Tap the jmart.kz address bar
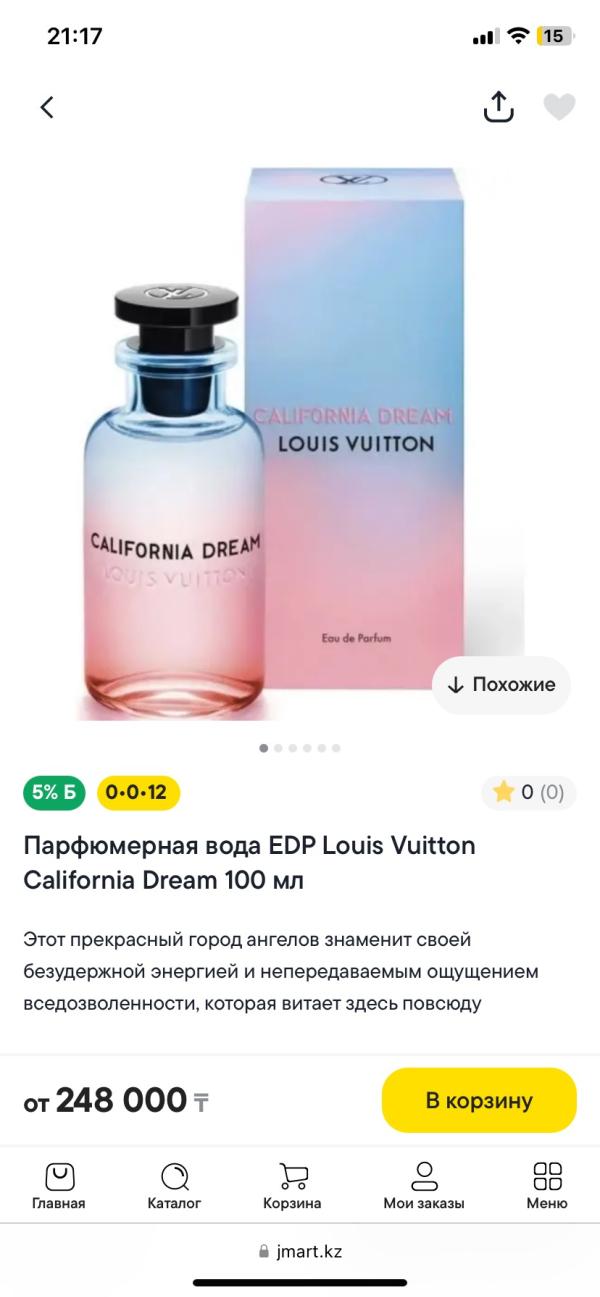Screen dimensions: 600x1297 (300, 1251)
